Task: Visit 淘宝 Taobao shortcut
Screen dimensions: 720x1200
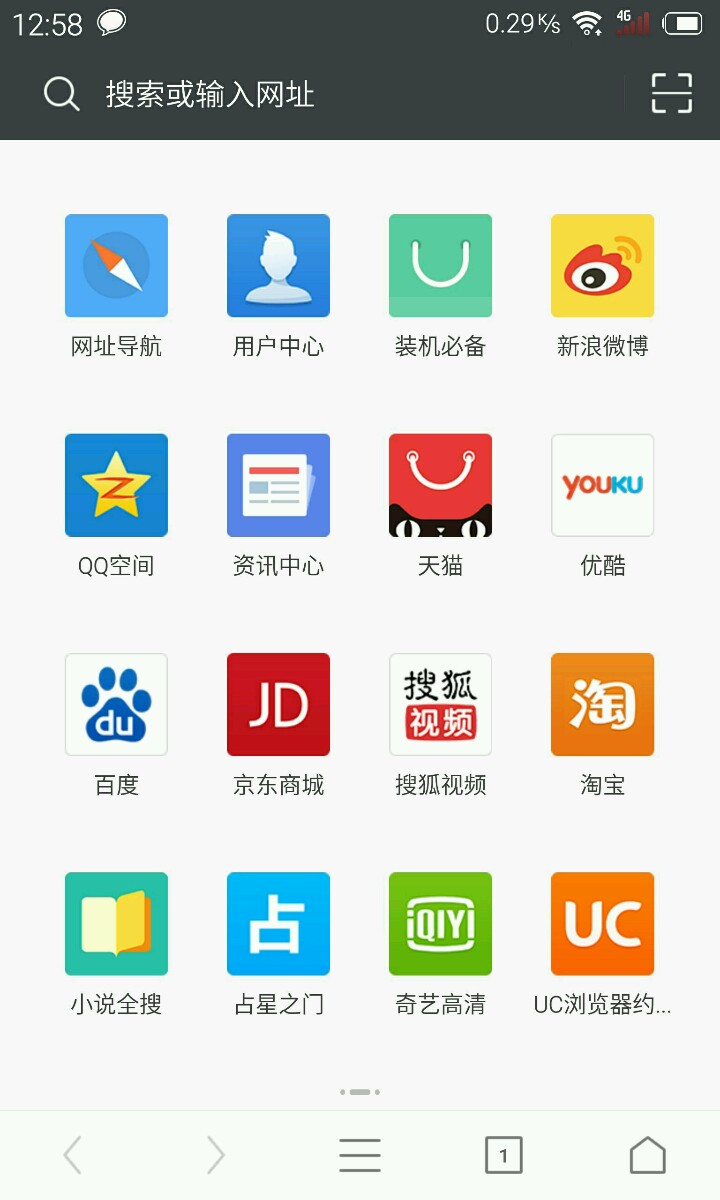Action: click(x=602, y=704)
